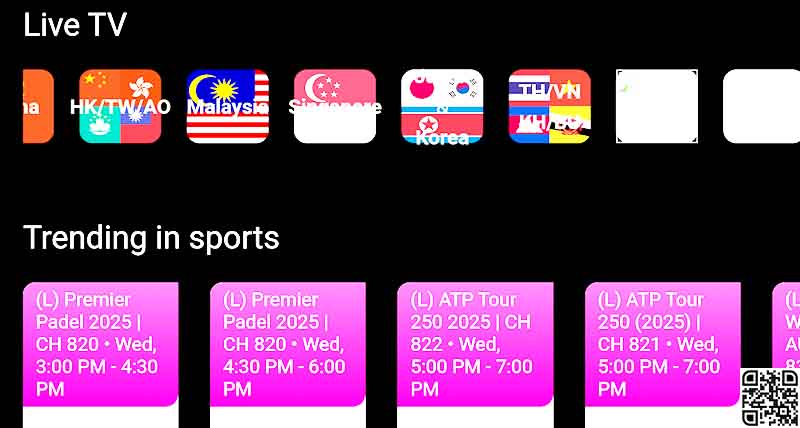Image resolution: width=800 pixels, height=428 pixels.
Task: Open Premier Padel 2025 at 3:00 PM
Action: click(100, 345)
